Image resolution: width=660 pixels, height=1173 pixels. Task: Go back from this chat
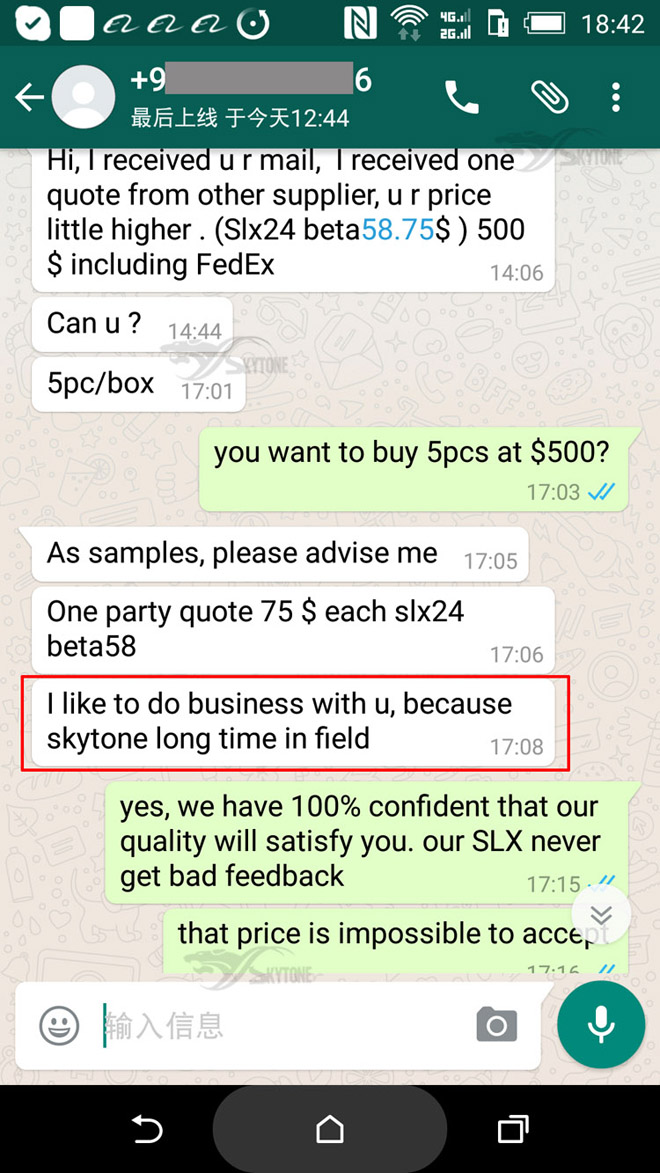30,97
